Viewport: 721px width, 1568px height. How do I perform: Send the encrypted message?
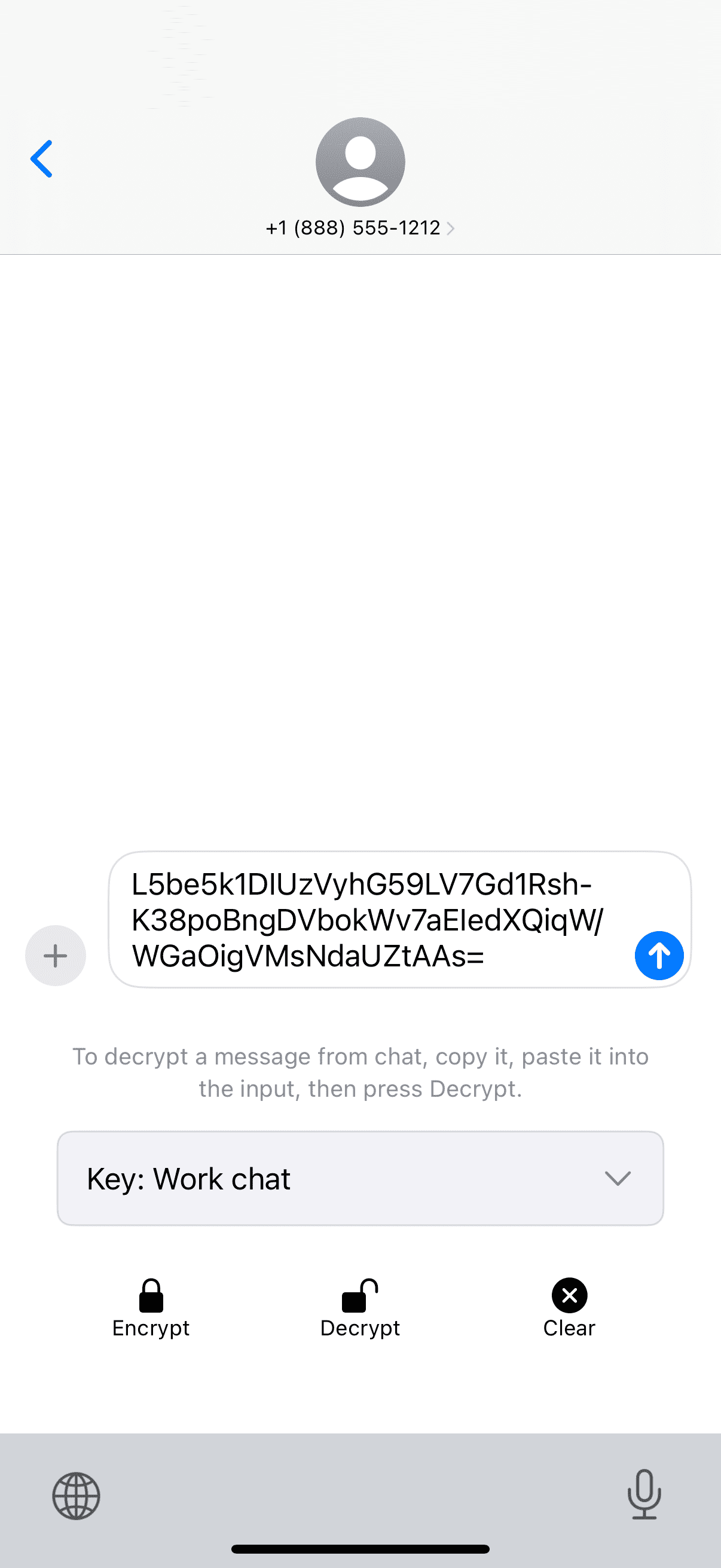click(x=659, y=956)
